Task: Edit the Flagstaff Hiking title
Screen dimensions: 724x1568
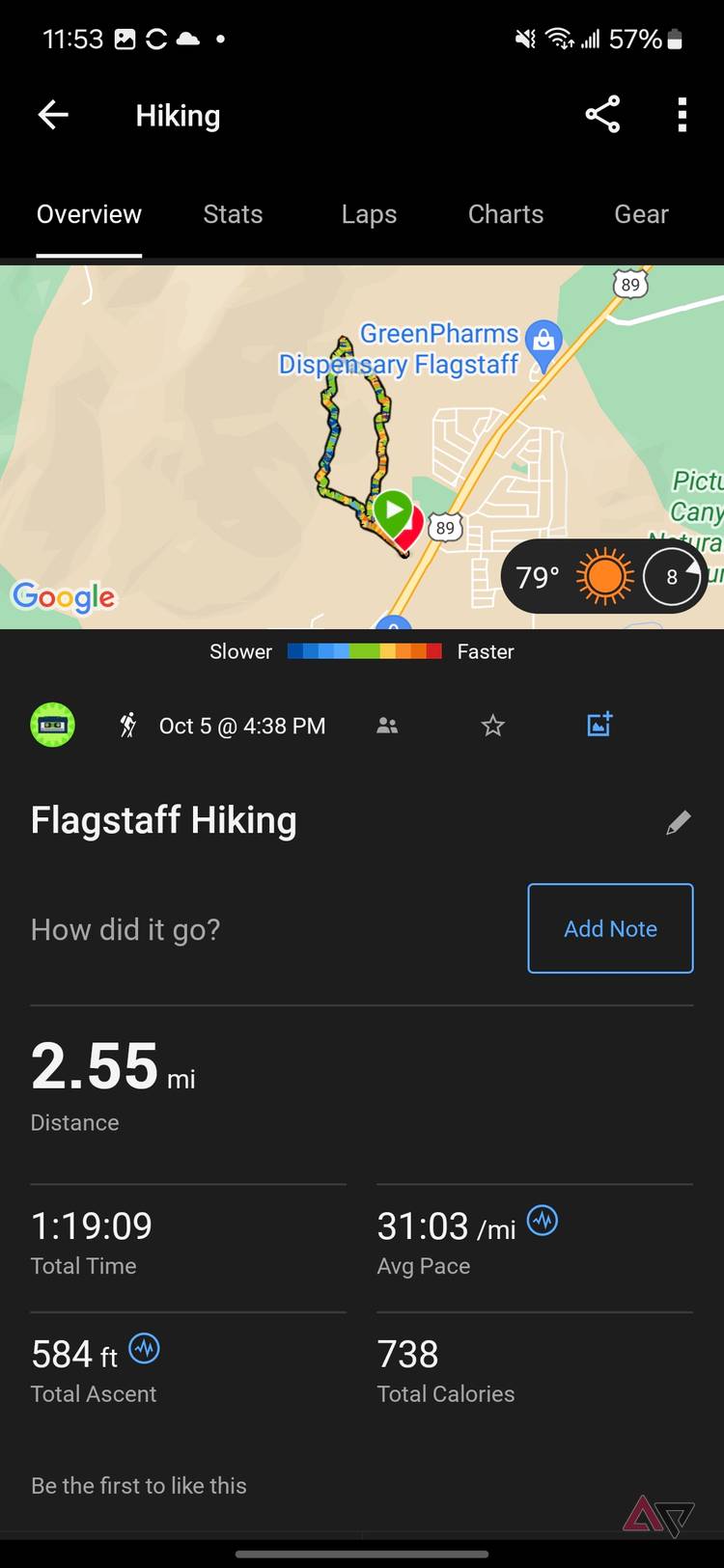Action: (x=679, y=822)
